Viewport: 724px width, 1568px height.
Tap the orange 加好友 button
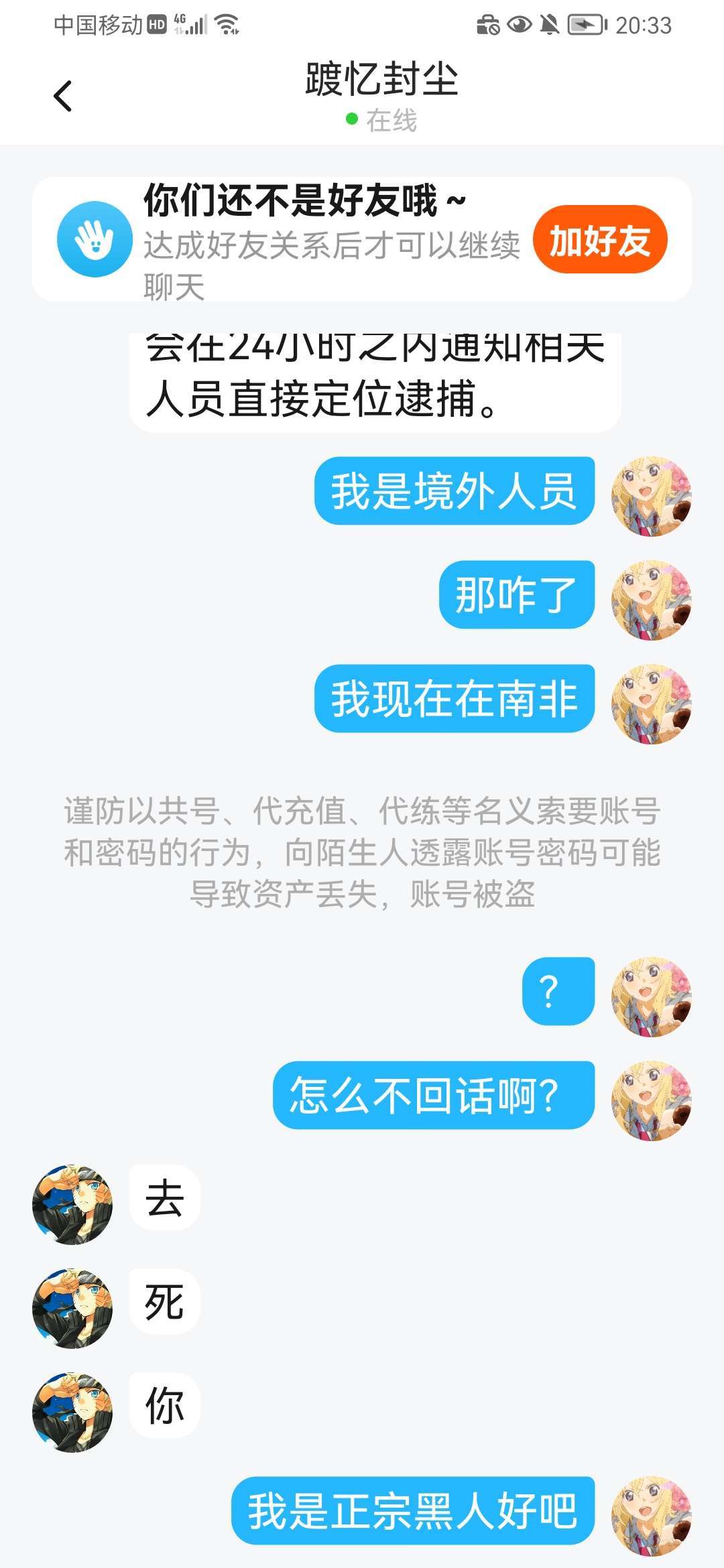[599, 240]
